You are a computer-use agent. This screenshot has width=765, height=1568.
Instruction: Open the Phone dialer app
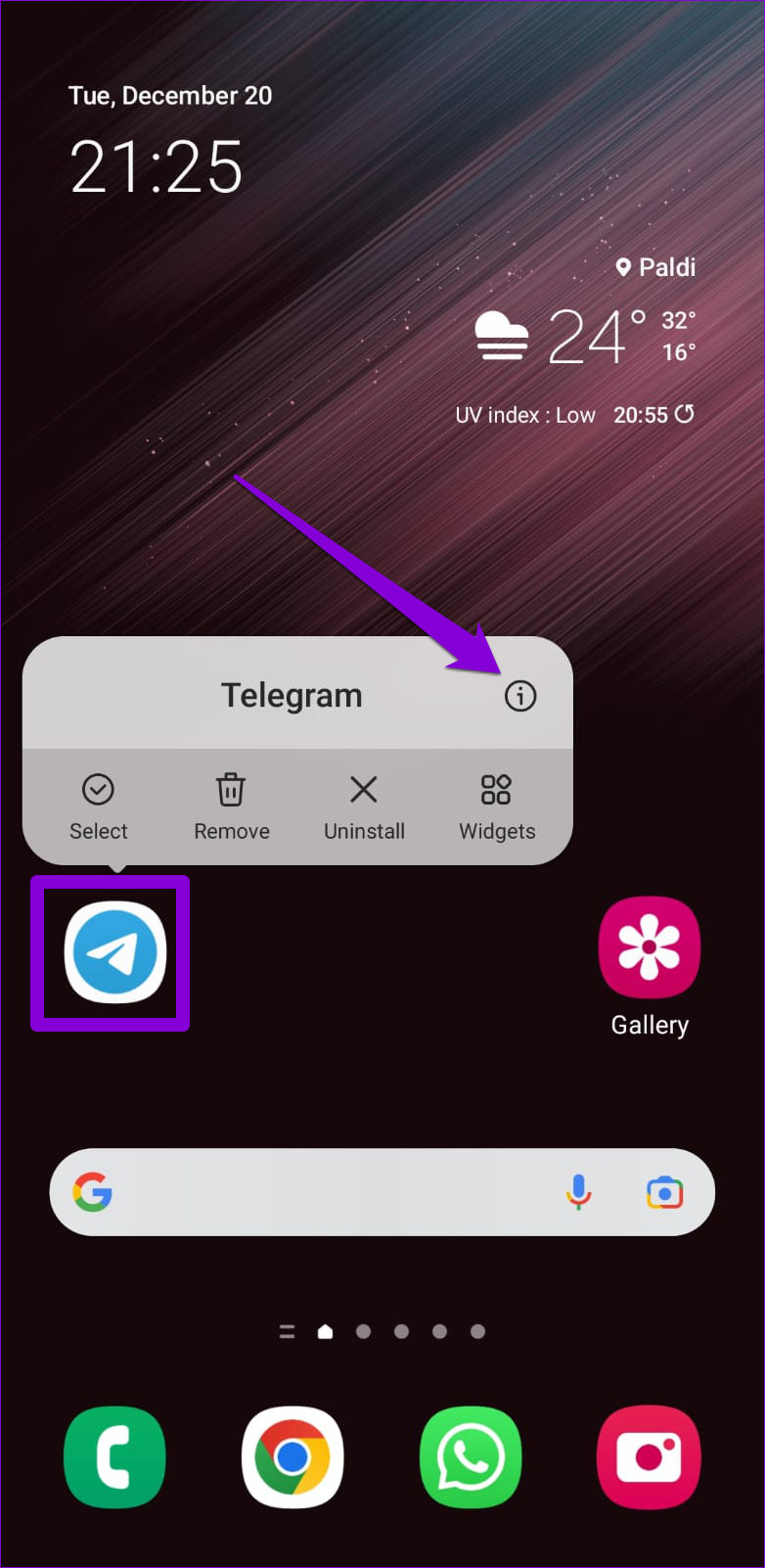(114, 1457)
